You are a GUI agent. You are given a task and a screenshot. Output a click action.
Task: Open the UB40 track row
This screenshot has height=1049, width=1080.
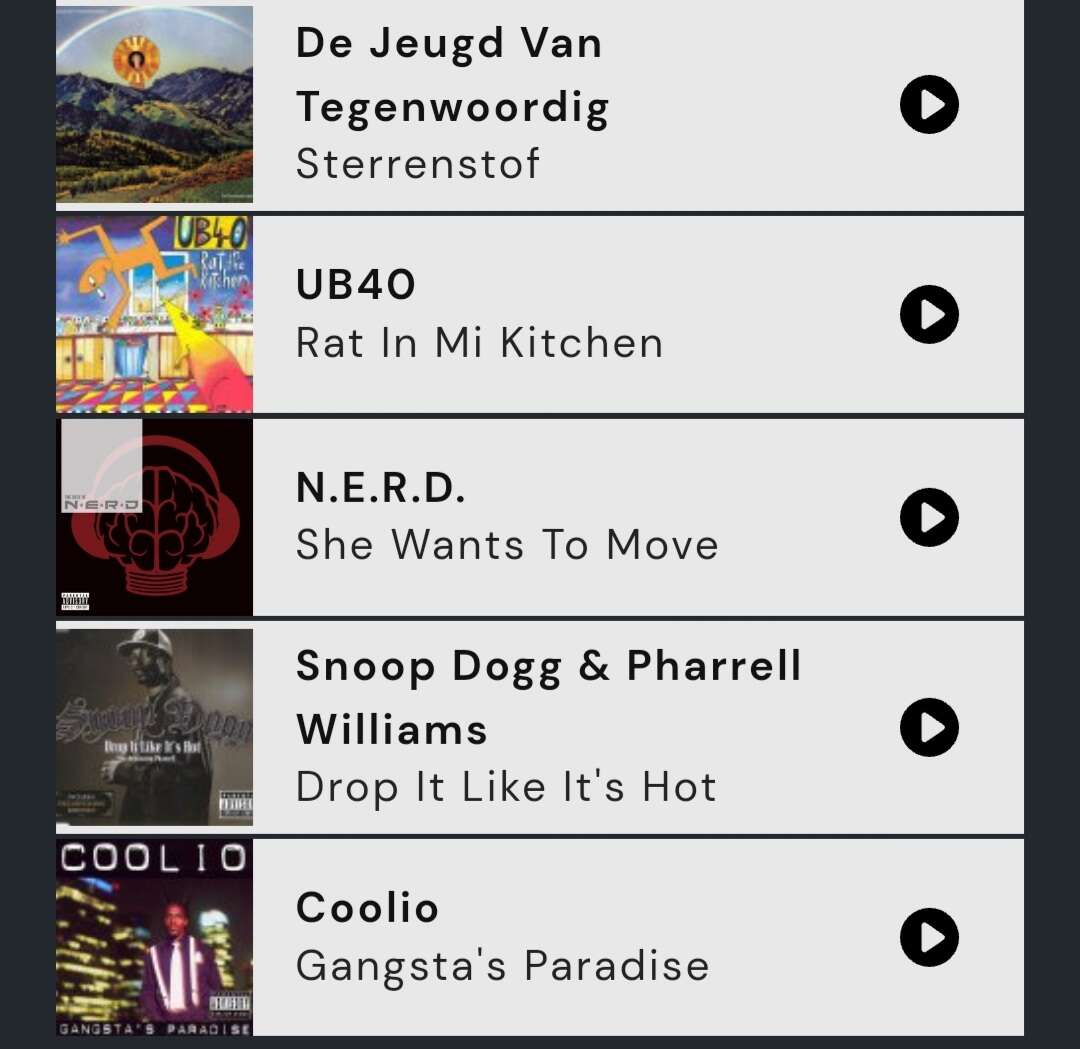coord(540,315)
